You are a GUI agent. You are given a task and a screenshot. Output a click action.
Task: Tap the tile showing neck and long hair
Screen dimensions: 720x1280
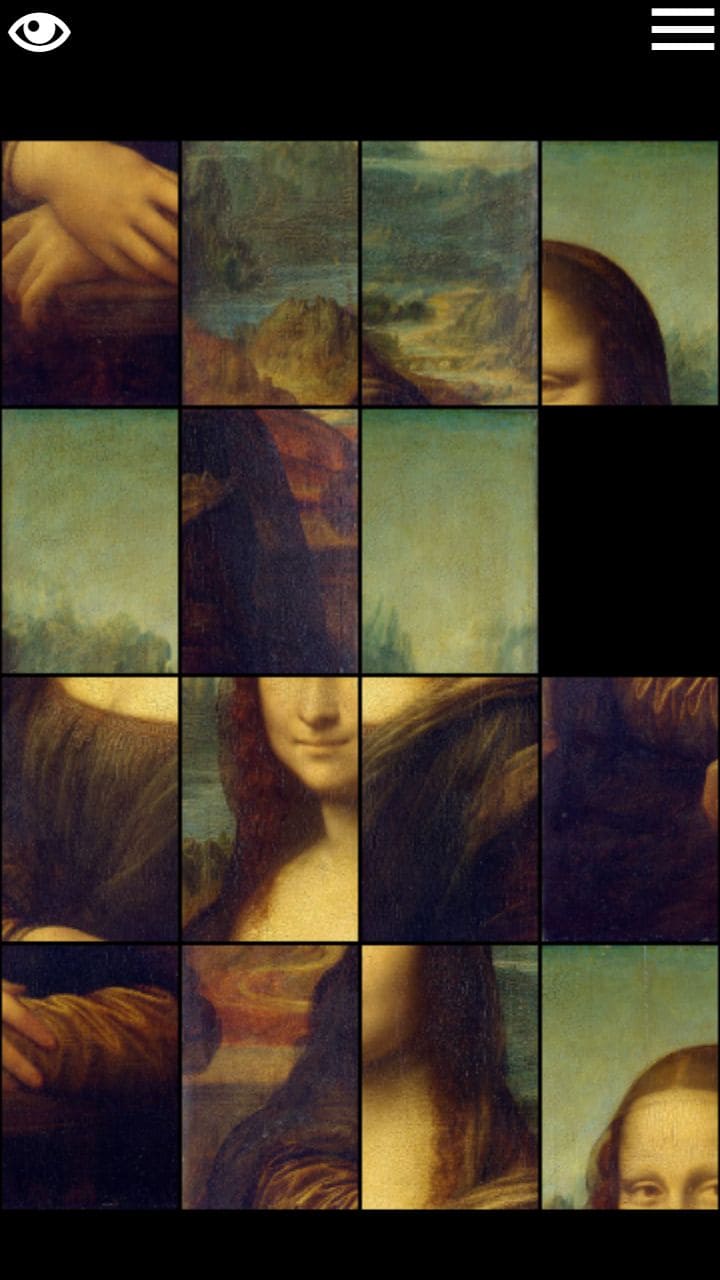click(450, 1077)
